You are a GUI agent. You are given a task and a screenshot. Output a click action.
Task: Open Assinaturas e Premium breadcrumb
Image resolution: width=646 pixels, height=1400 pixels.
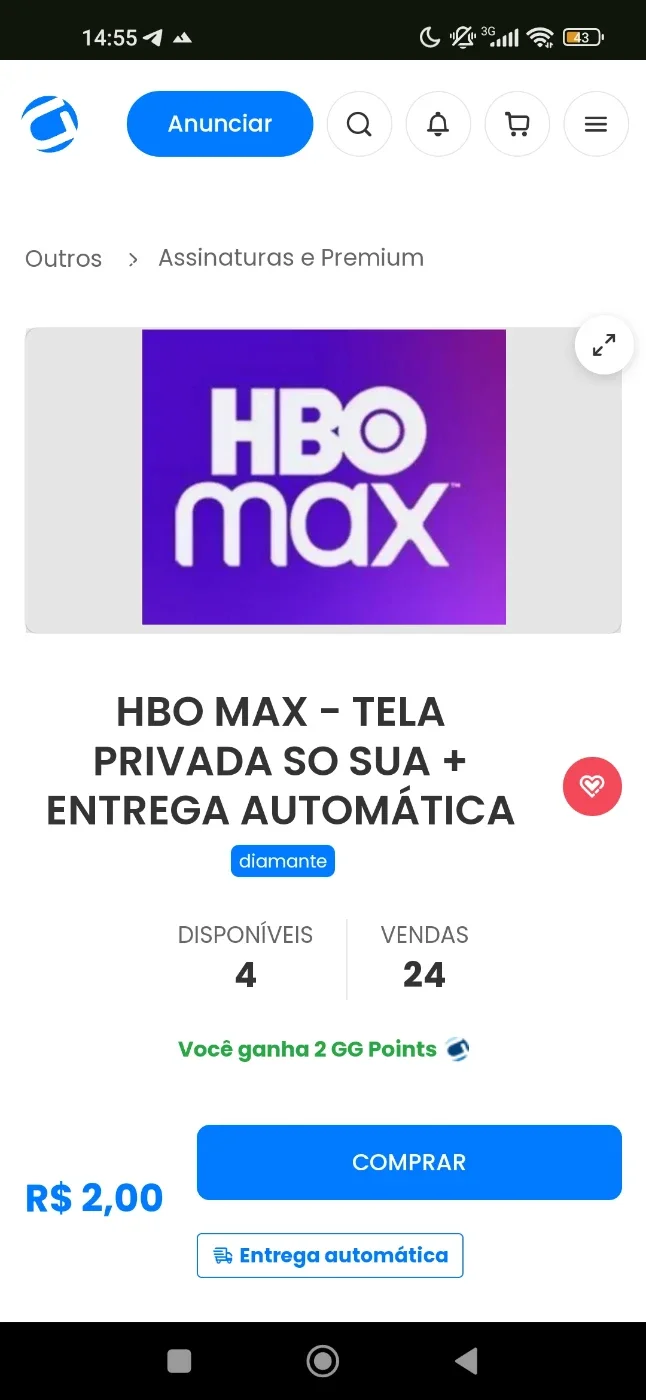pos(291,258)
